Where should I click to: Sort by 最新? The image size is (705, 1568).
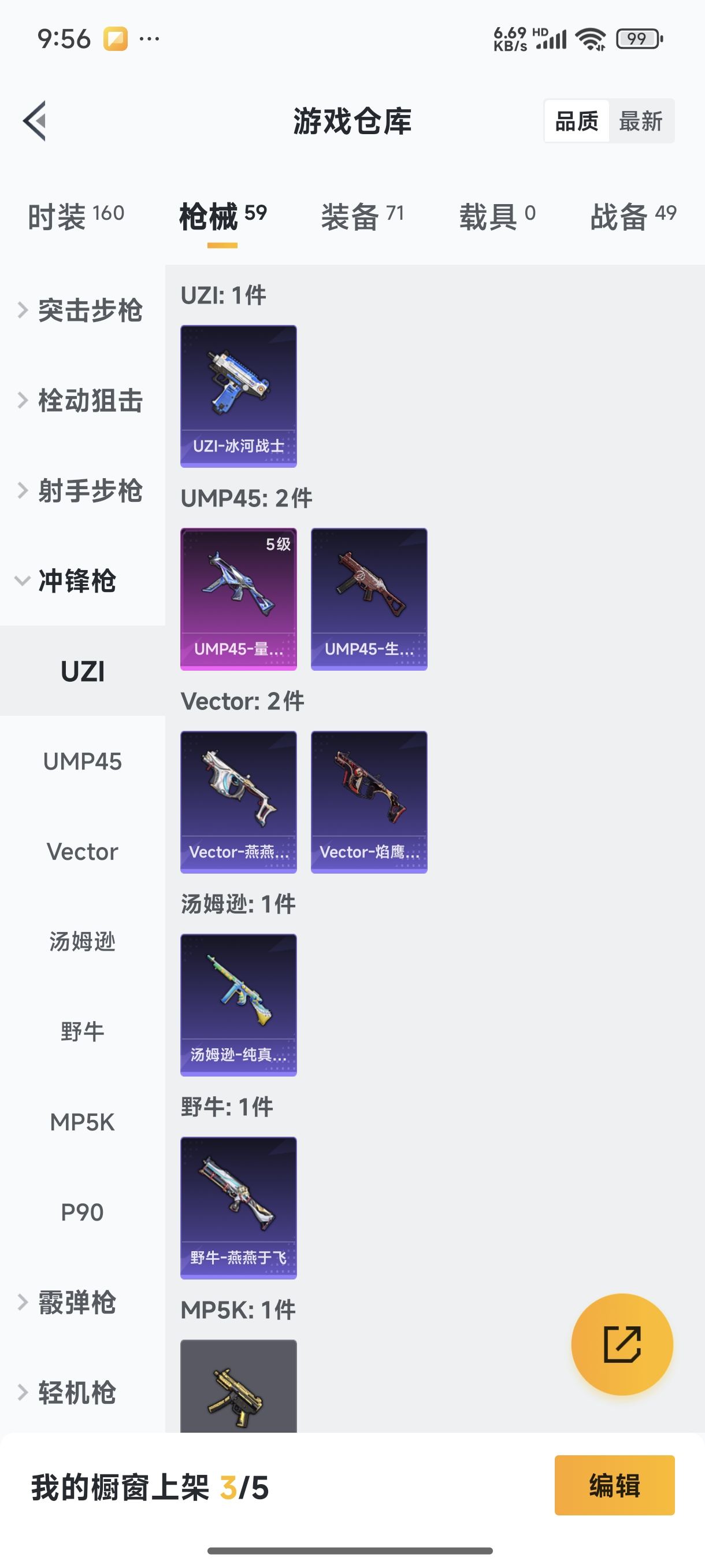click(640, 121)
